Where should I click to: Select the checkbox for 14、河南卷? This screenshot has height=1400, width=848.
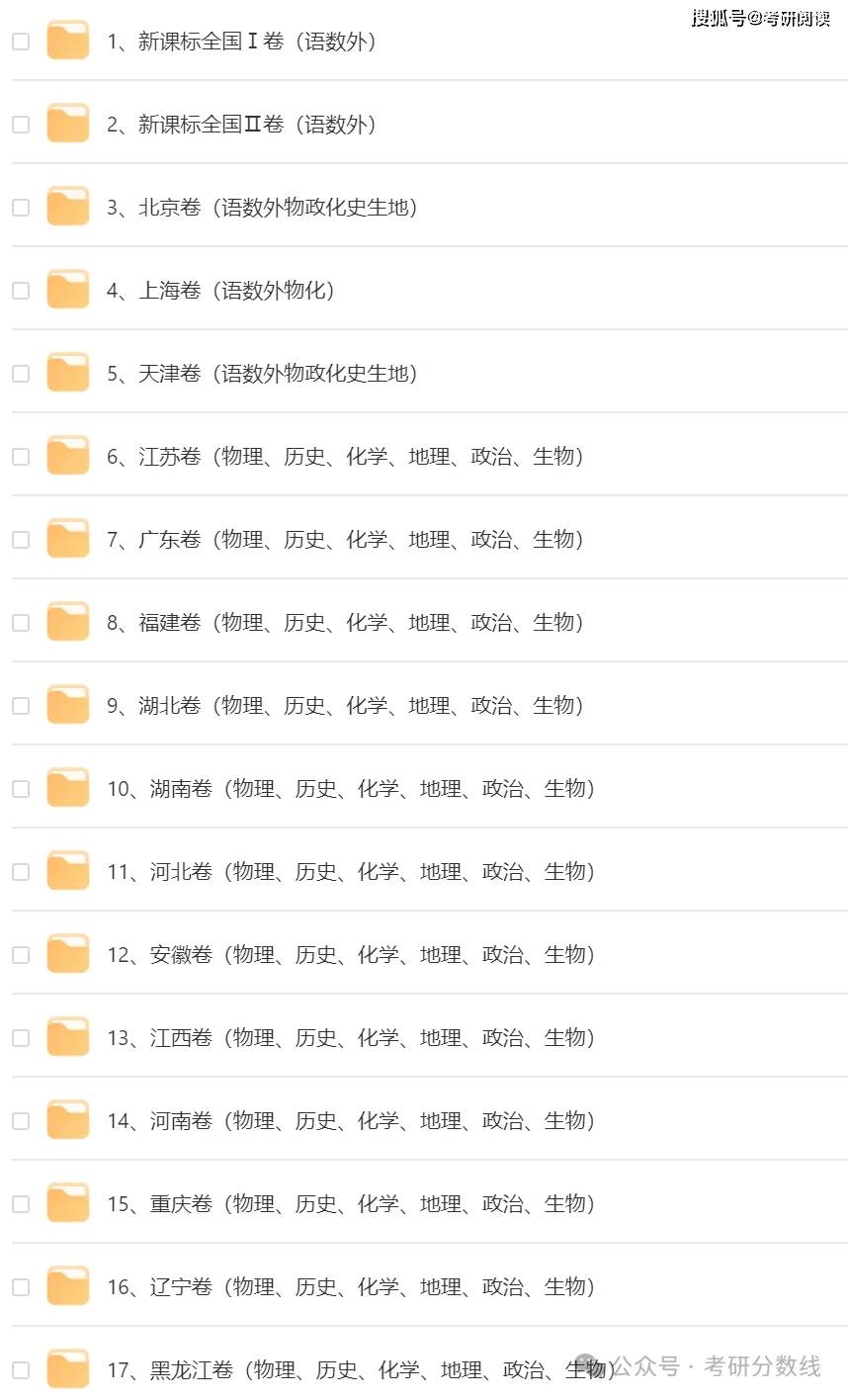[x=21, y=1121]
